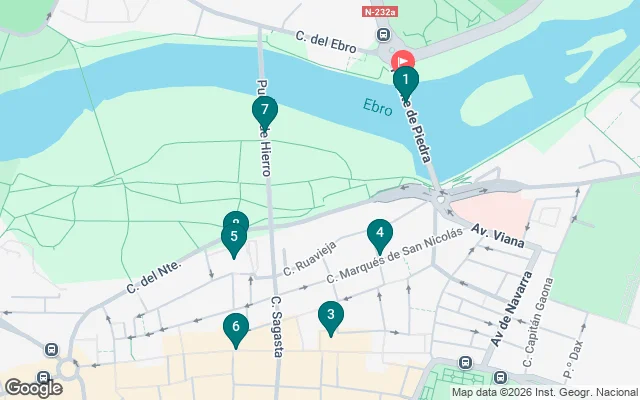Screen dimensions: 640x400
Task: Choose map marker number 7
Action: 264,111
